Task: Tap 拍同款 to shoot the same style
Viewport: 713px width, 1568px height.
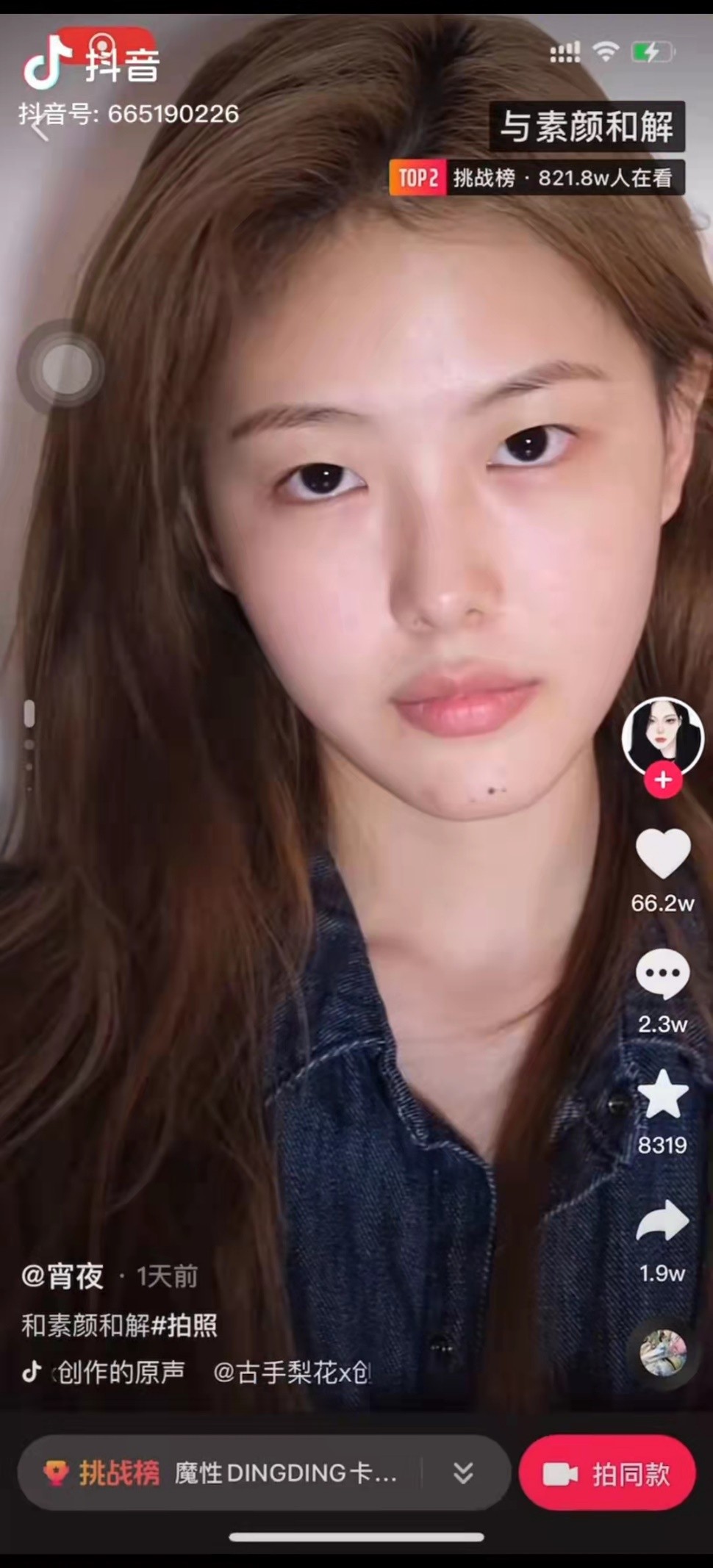Action: pos(607,1474)
